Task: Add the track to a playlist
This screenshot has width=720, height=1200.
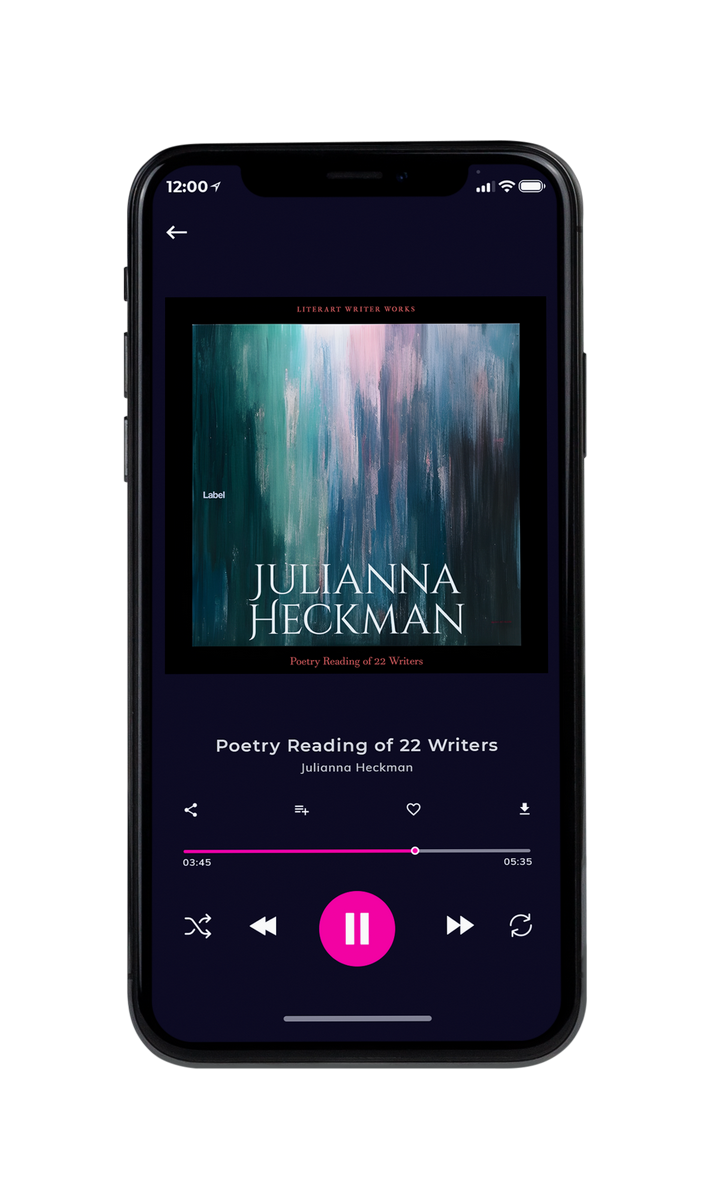Action: click(x=301, y=810)
